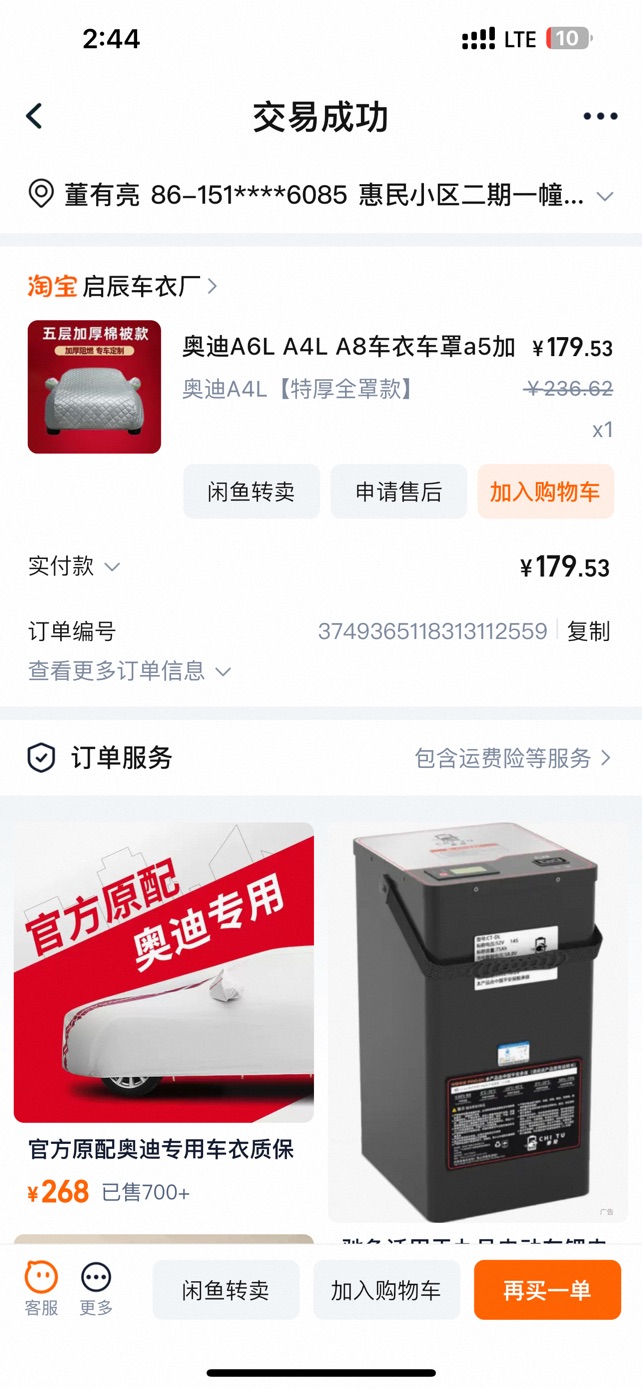
Task: Expand the 实付款 payment breakdown
Action: point(74,566)
